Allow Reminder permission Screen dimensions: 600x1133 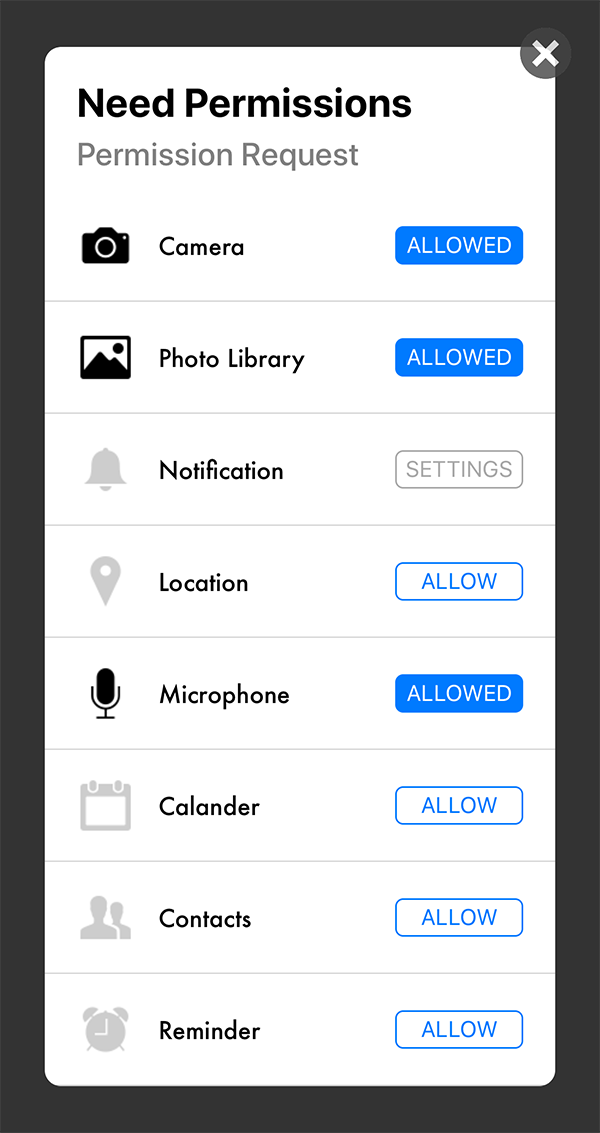[x=459, y=1030]
